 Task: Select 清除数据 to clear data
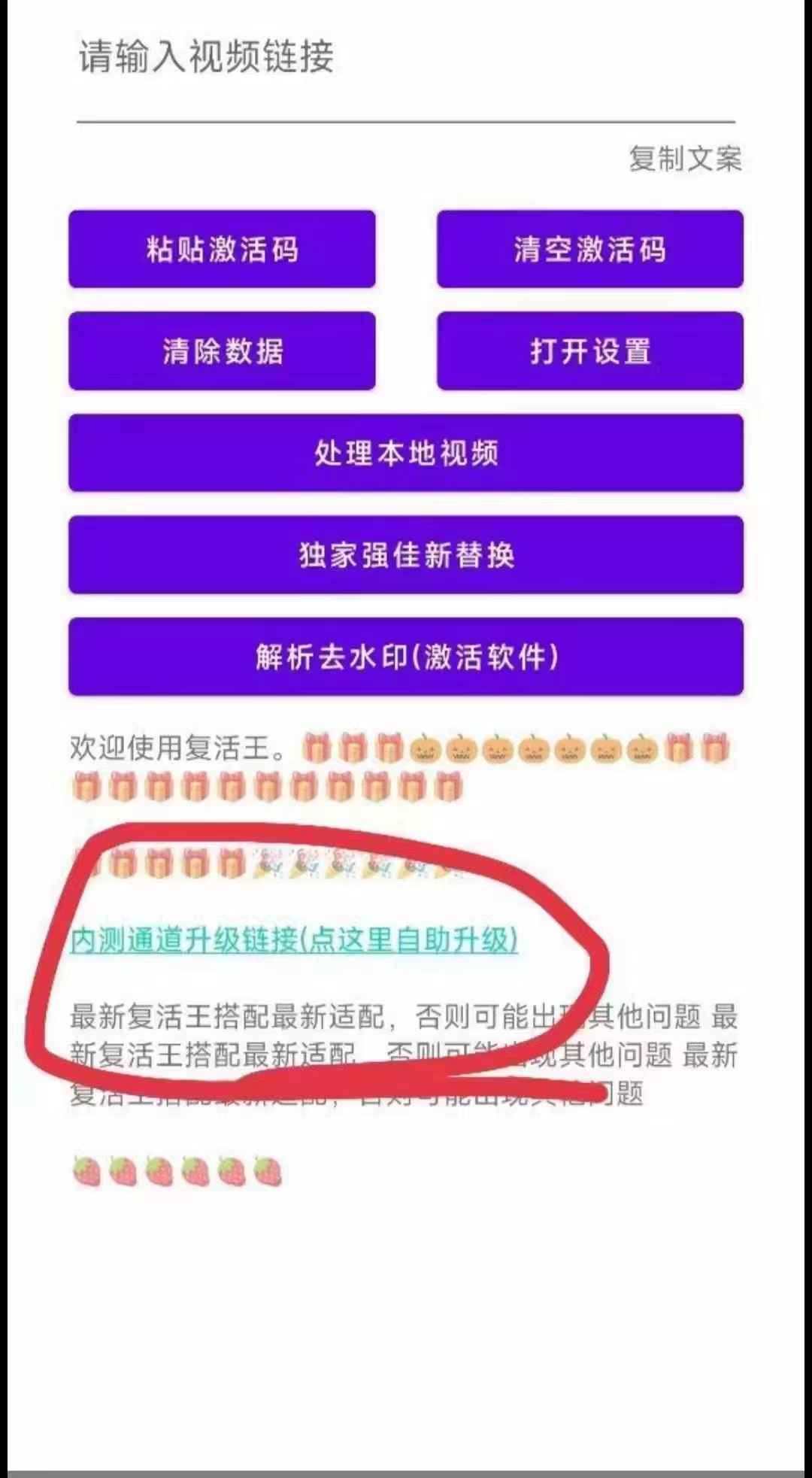pyautogui.click(x=222, y=351)
